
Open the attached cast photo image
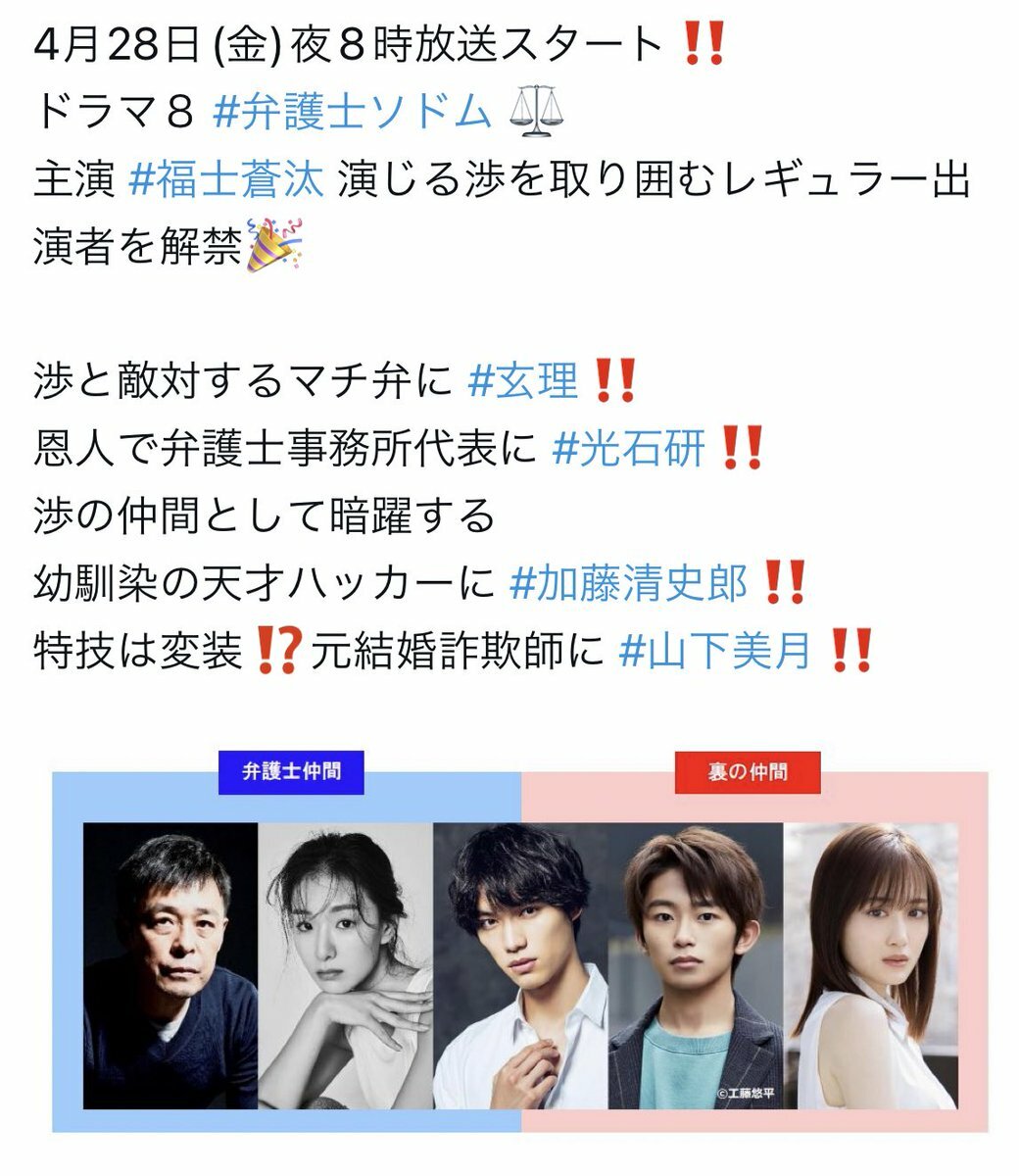(x=519, y=951)
